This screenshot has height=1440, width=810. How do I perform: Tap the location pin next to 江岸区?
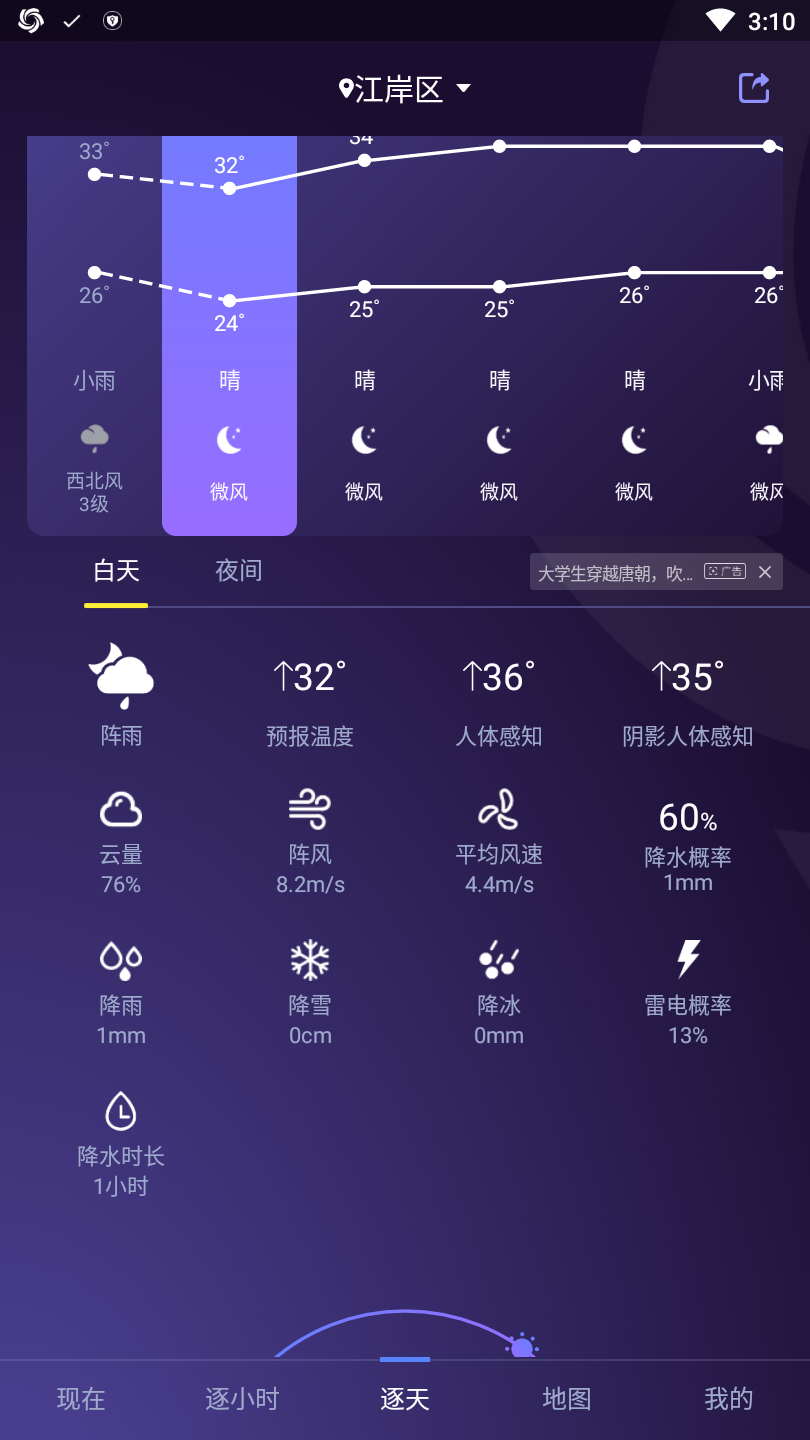click(345, 87)
